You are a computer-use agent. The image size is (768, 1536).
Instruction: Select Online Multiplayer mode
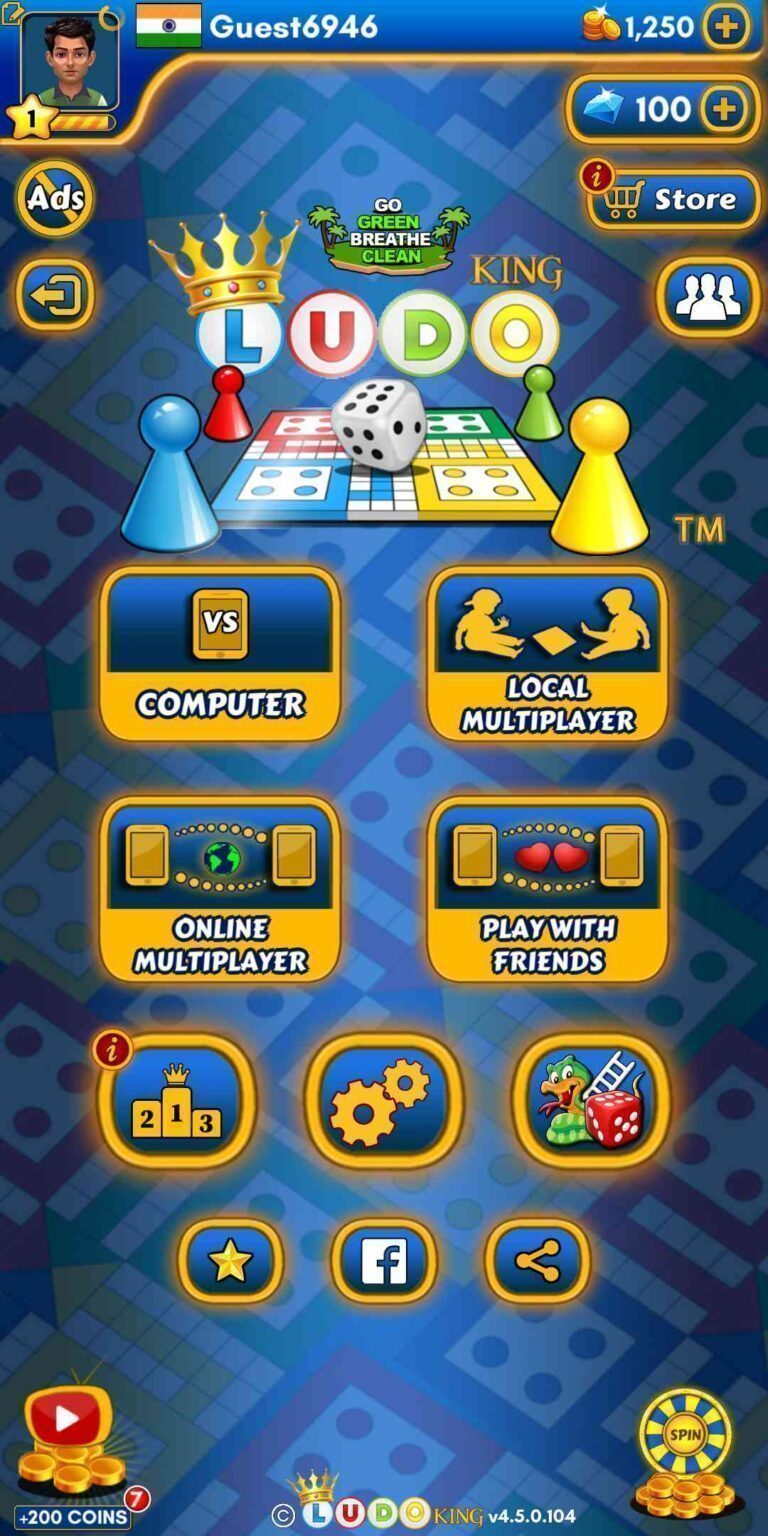(x=220, y=888)
